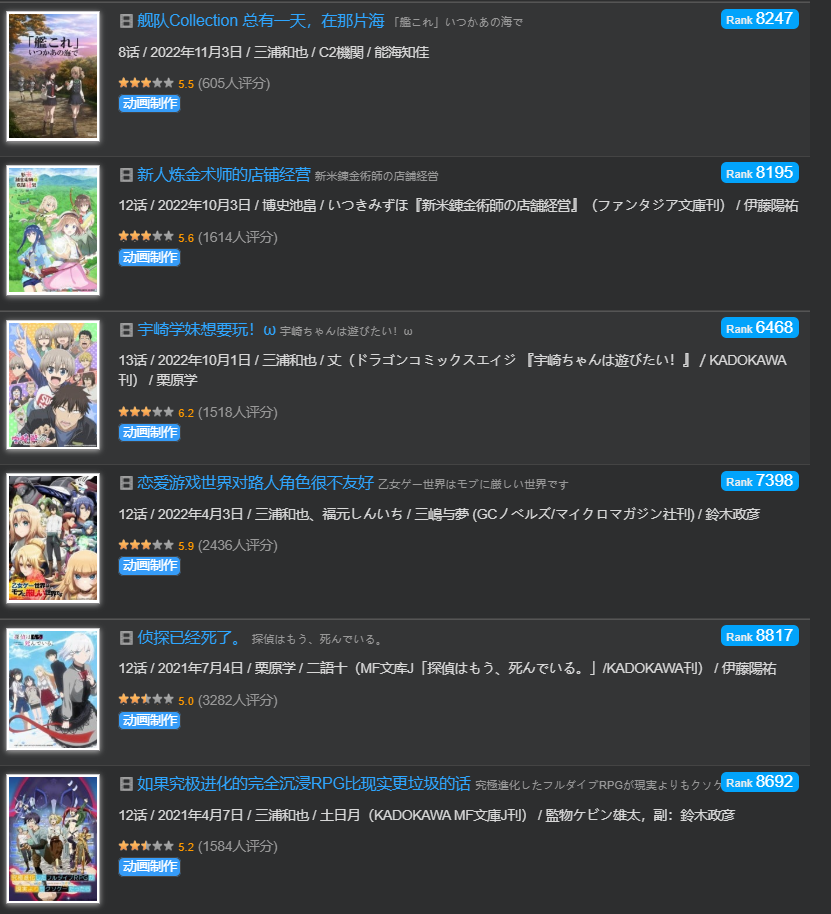Tap the フルダイブRPG cover image

click(53, 839)
